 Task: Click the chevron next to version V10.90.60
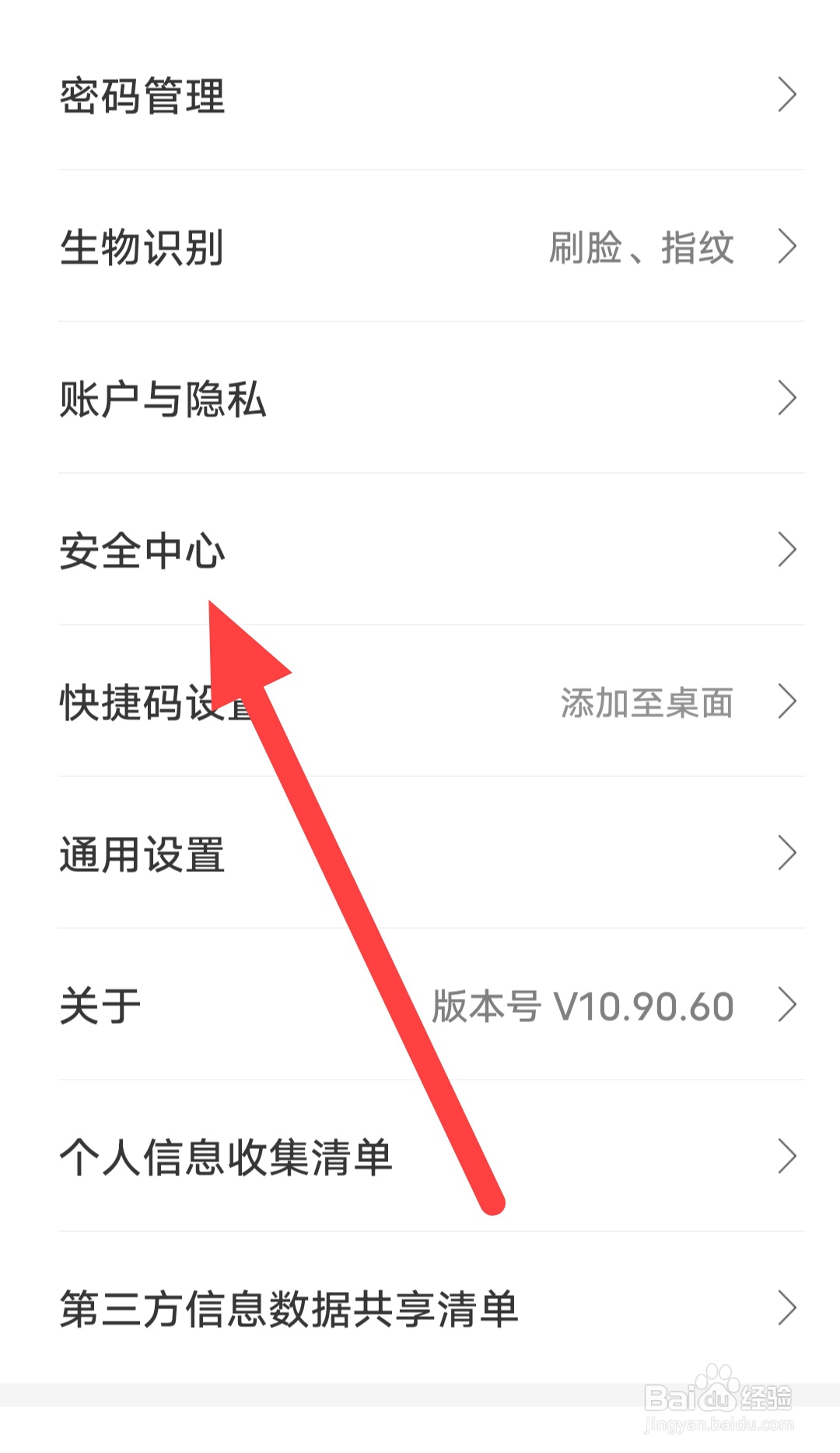[789, 1005]
